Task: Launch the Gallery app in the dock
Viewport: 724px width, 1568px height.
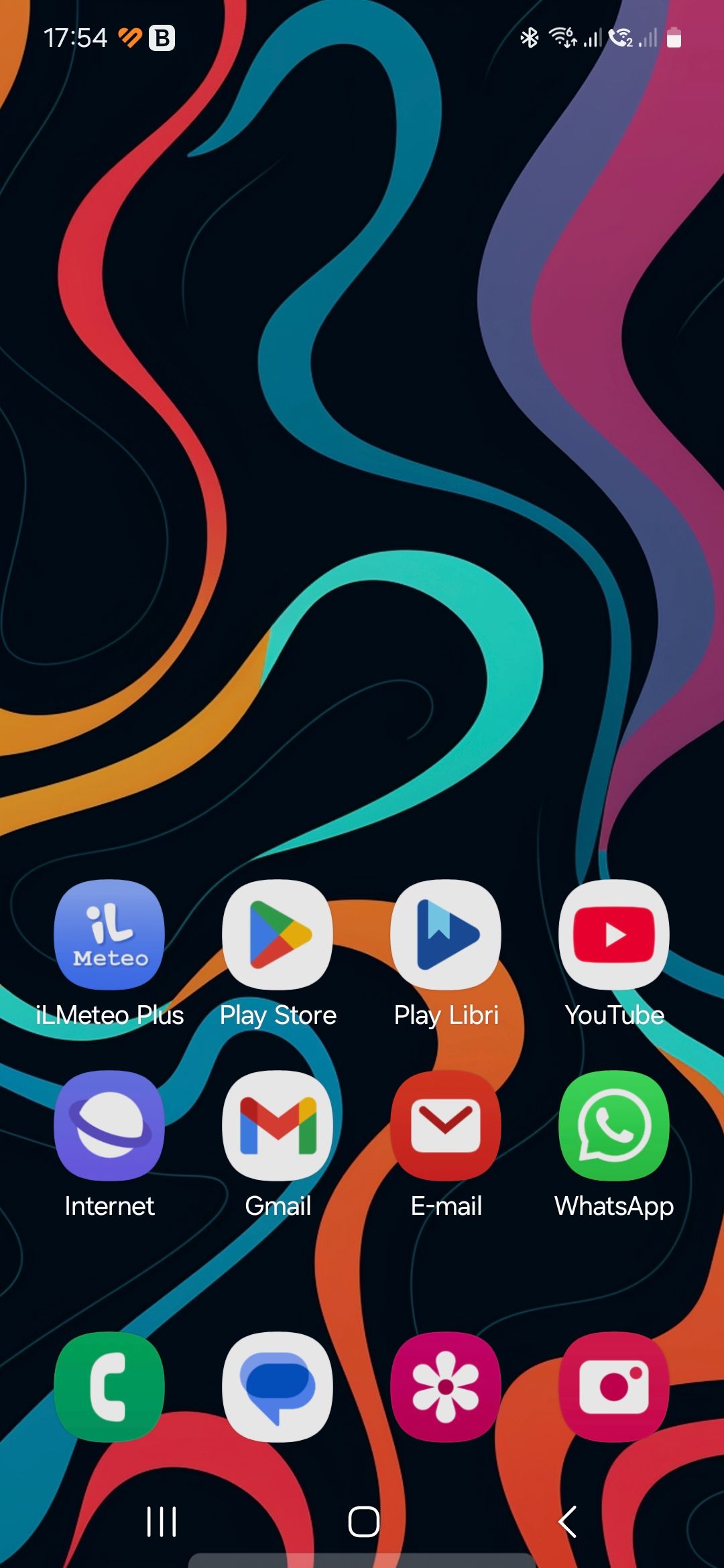Action: click(446, 1386)
